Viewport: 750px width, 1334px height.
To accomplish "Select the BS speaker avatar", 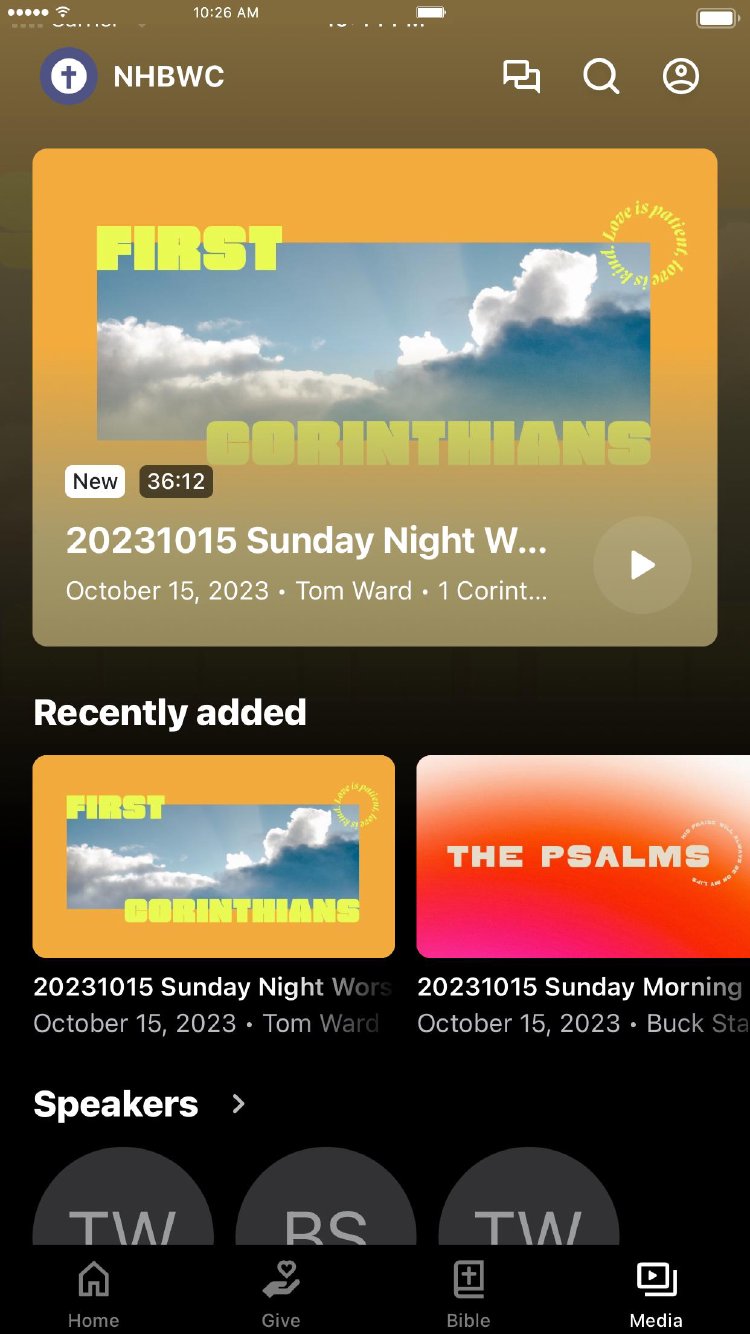I will (326, 1200).
